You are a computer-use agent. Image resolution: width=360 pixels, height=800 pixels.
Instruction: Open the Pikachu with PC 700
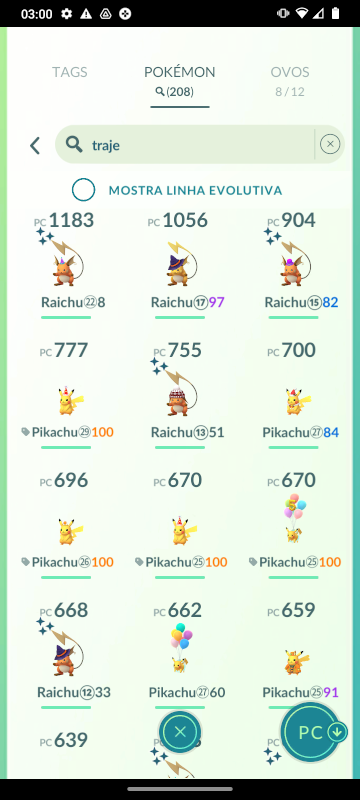294,395
